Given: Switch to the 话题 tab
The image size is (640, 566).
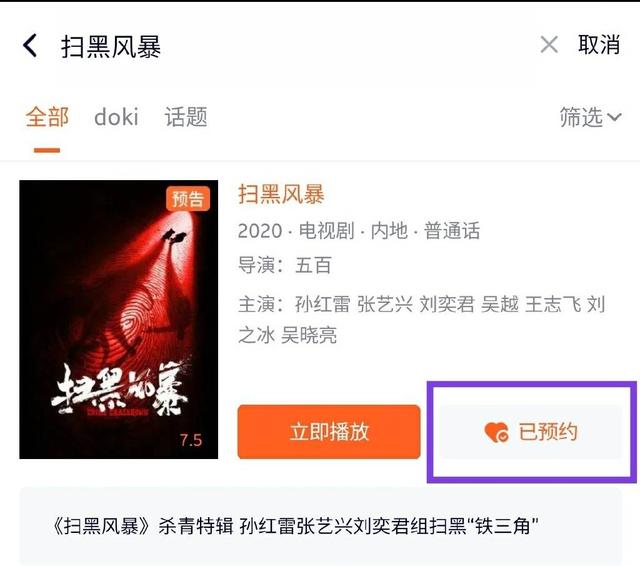Looking at the screenshot, I should click(186, 117).
